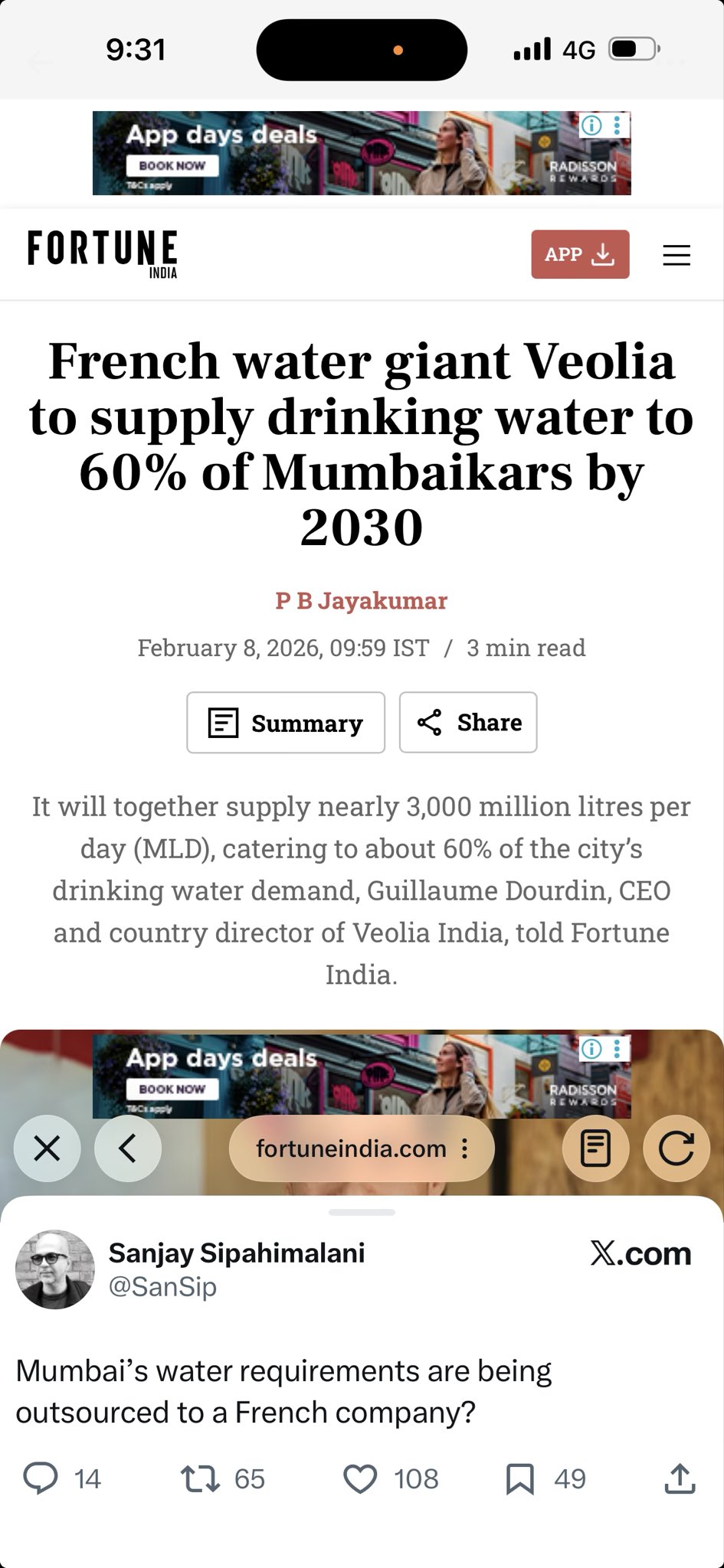Open the hamburger menu

pos(676,255)
